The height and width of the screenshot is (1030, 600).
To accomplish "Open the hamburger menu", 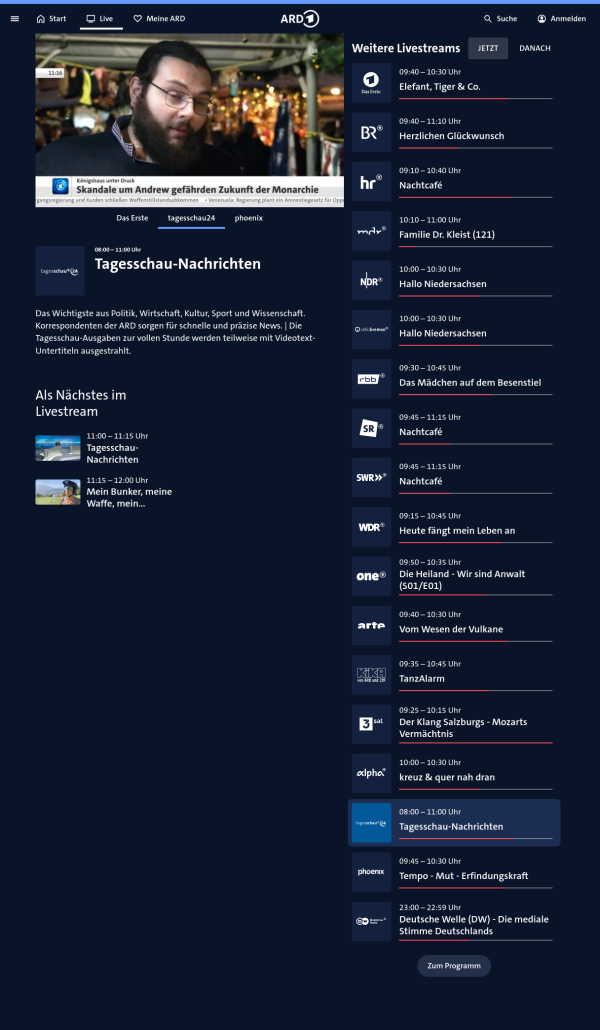I will click(14, 18).
